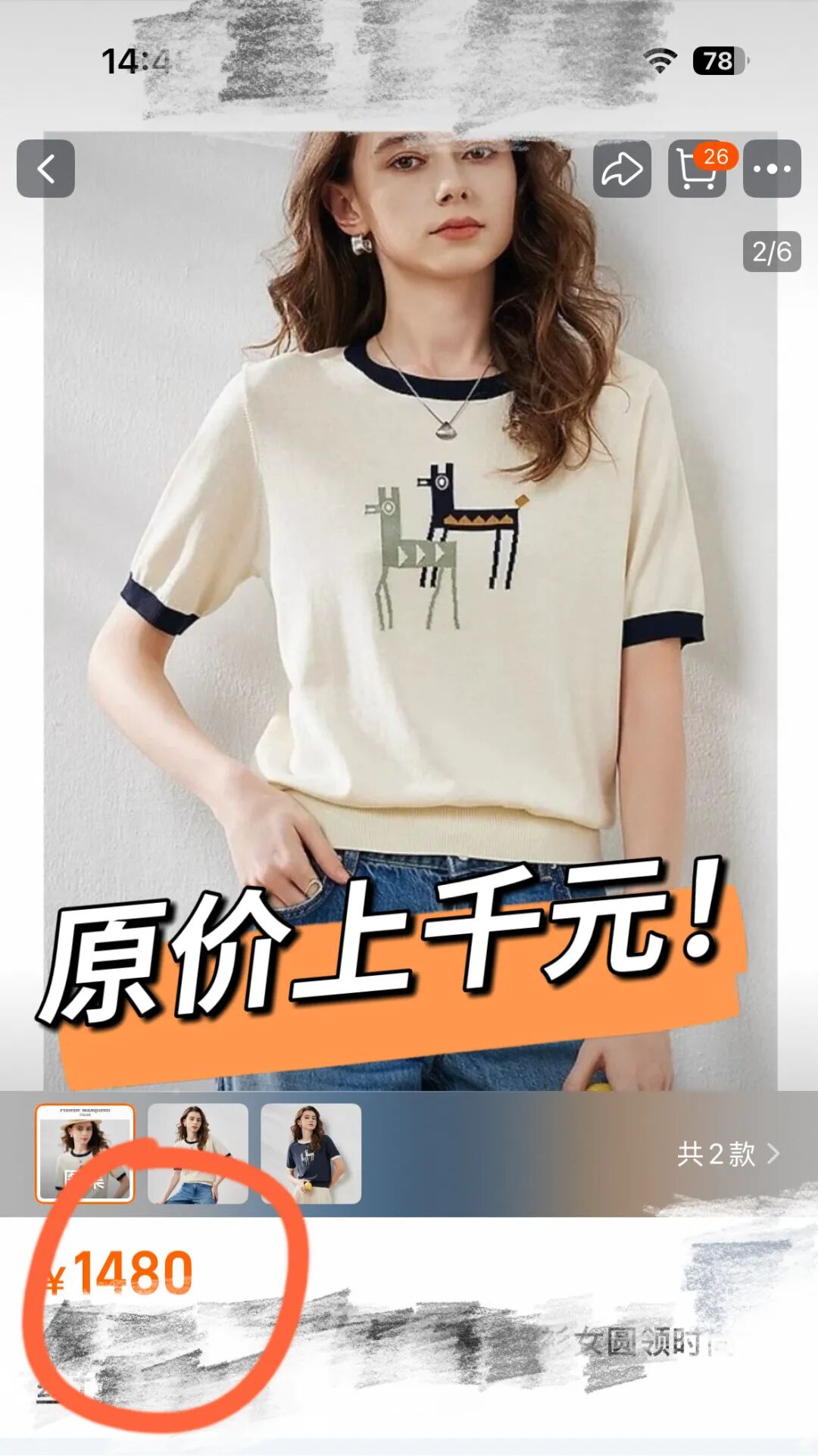This screenshot has width=818, height=1456.
Task: Go back using the top-left arrow
Action: [45, 169]
